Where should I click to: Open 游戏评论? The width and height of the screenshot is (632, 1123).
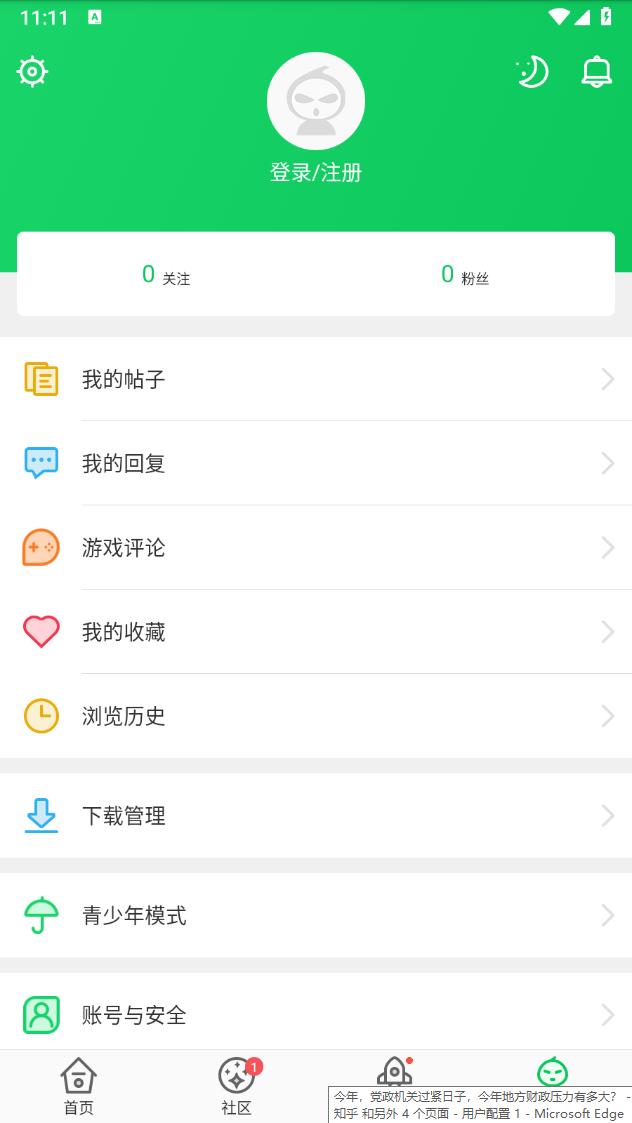[316, 548]
